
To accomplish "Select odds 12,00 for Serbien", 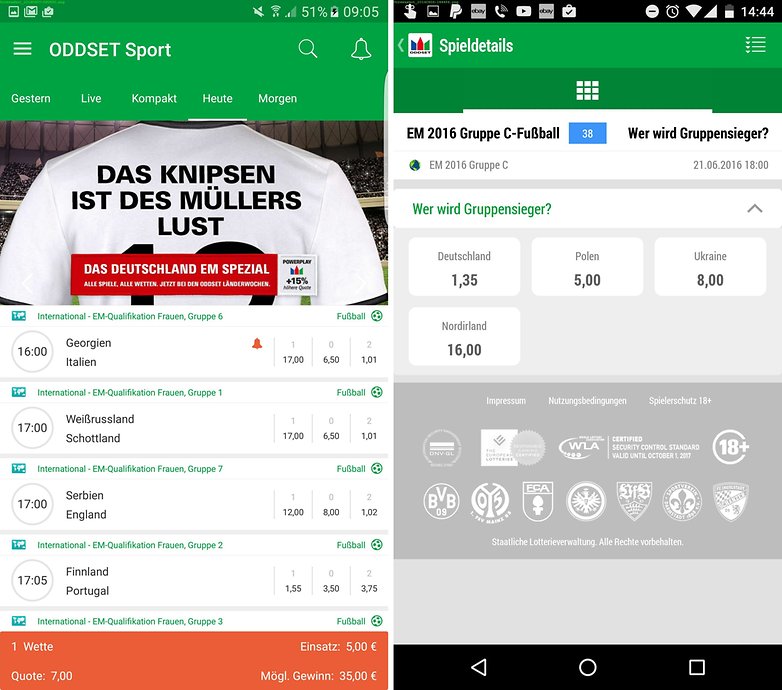I will click(x=293, y=505).
